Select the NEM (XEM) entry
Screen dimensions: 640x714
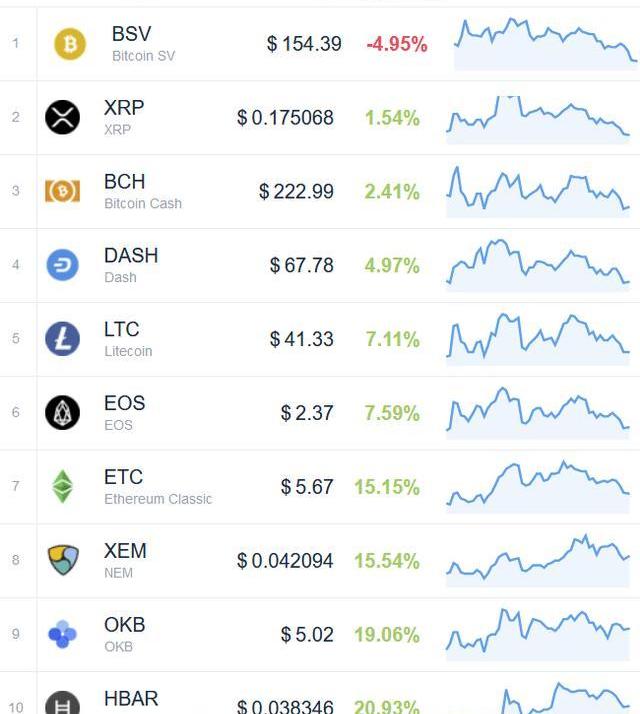pyautogui.click(x=125, y=560)
